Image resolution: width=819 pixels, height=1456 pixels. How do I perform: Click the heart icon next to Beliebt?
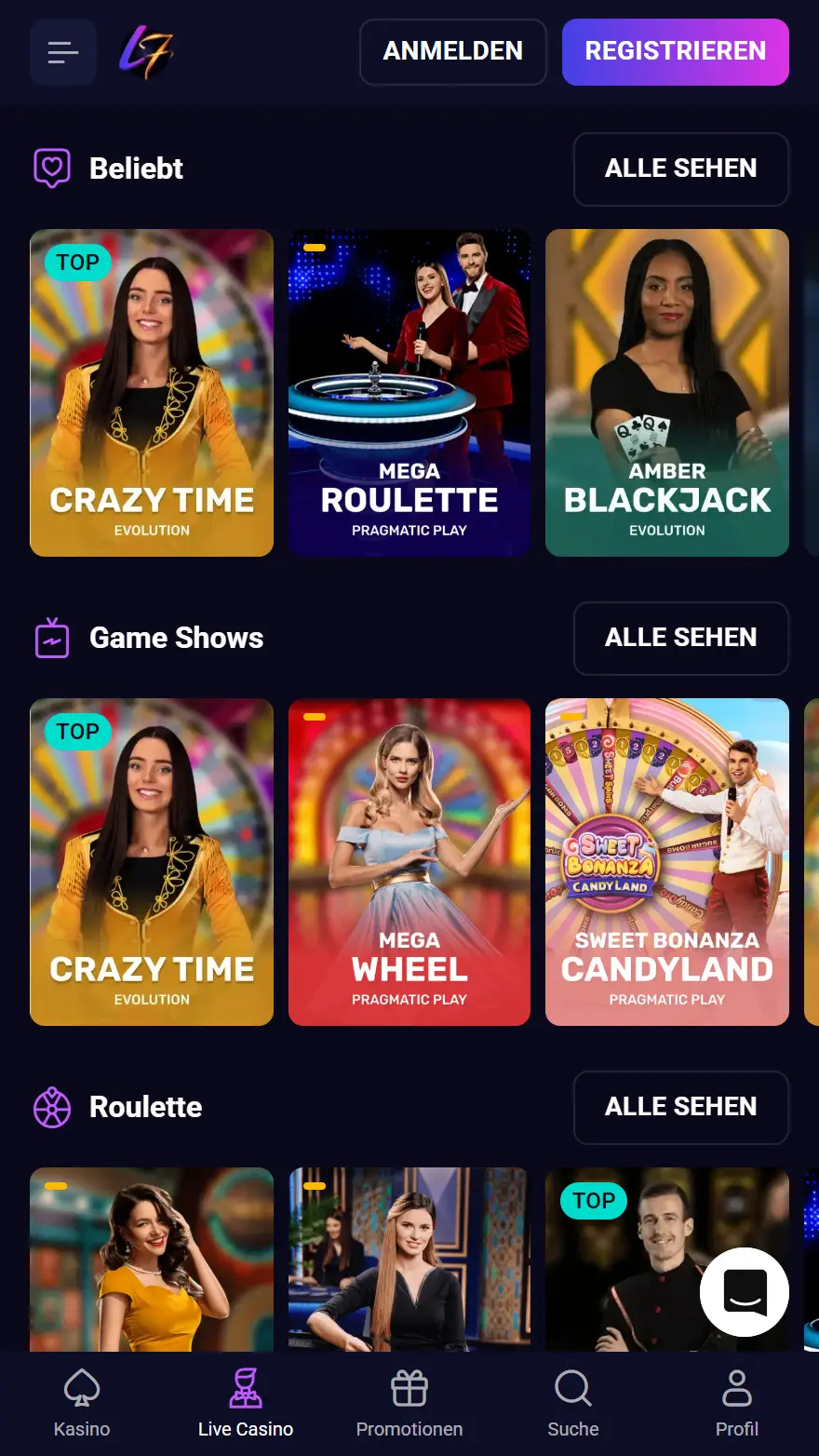[x=51, y=168]
